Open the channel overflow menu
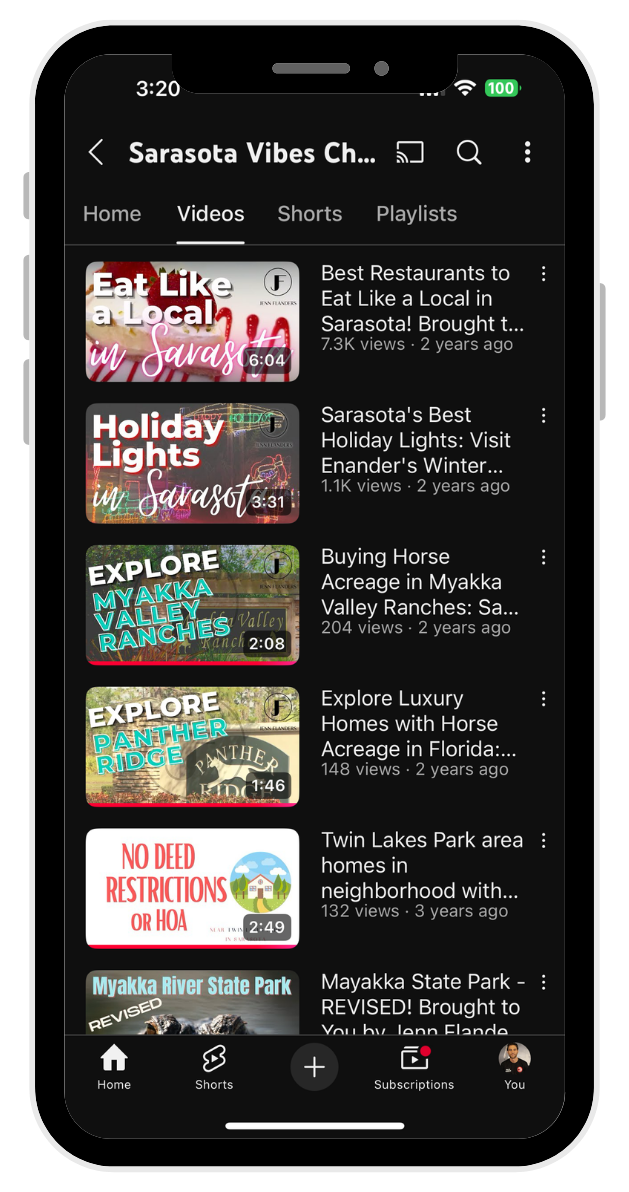 [x=527, y=152]
